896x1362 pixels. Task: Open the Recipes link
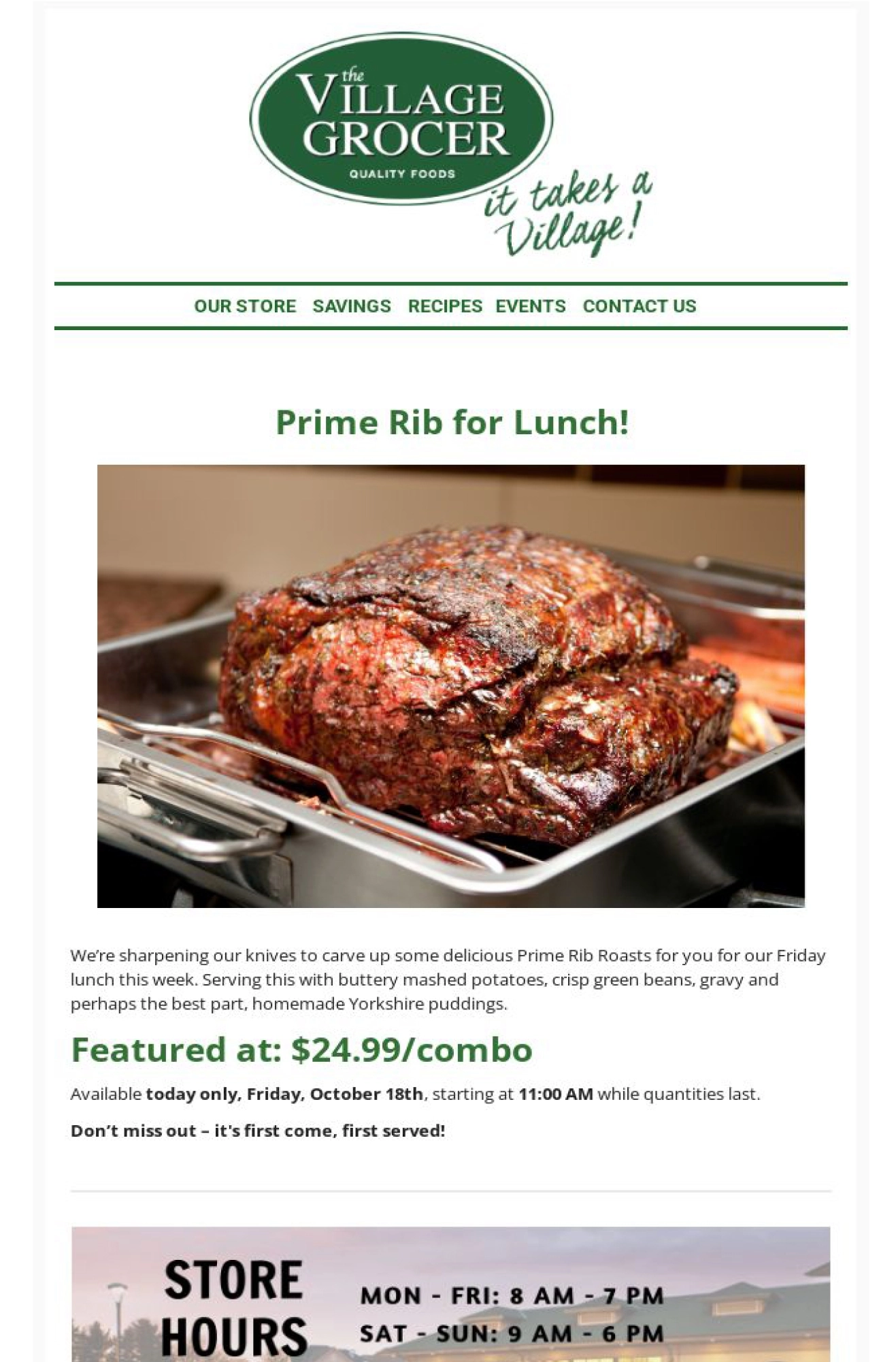point(445,306)
